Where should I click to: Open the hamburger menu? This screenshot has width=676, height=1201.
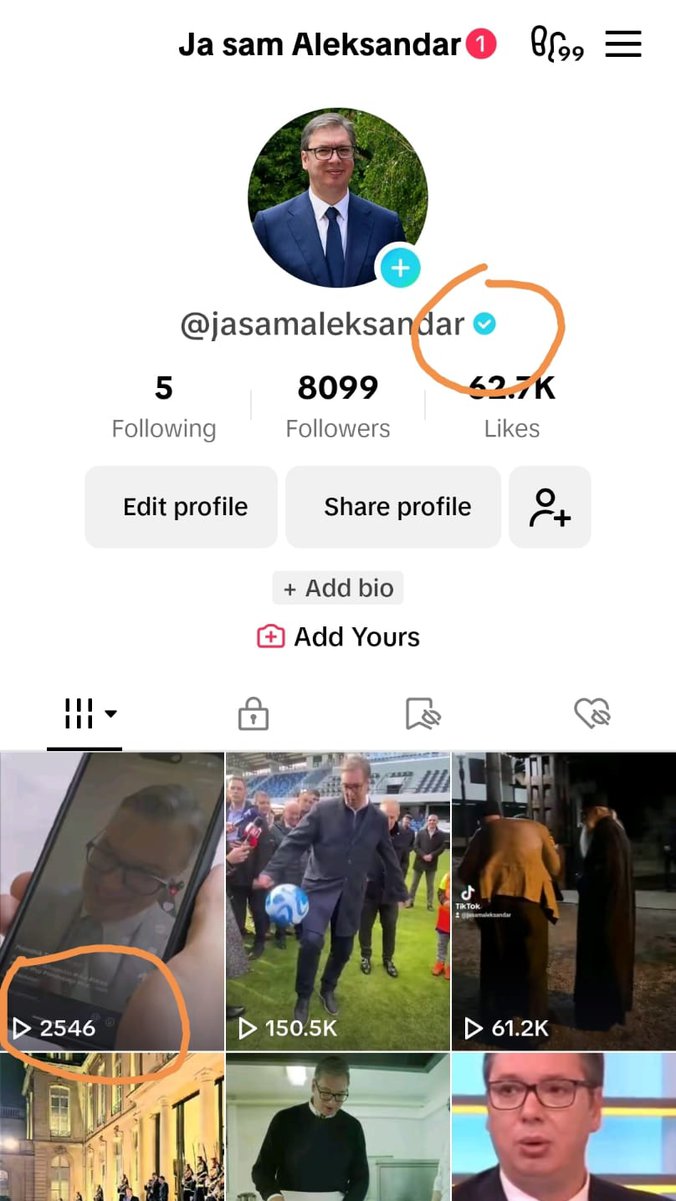[623, 44]
